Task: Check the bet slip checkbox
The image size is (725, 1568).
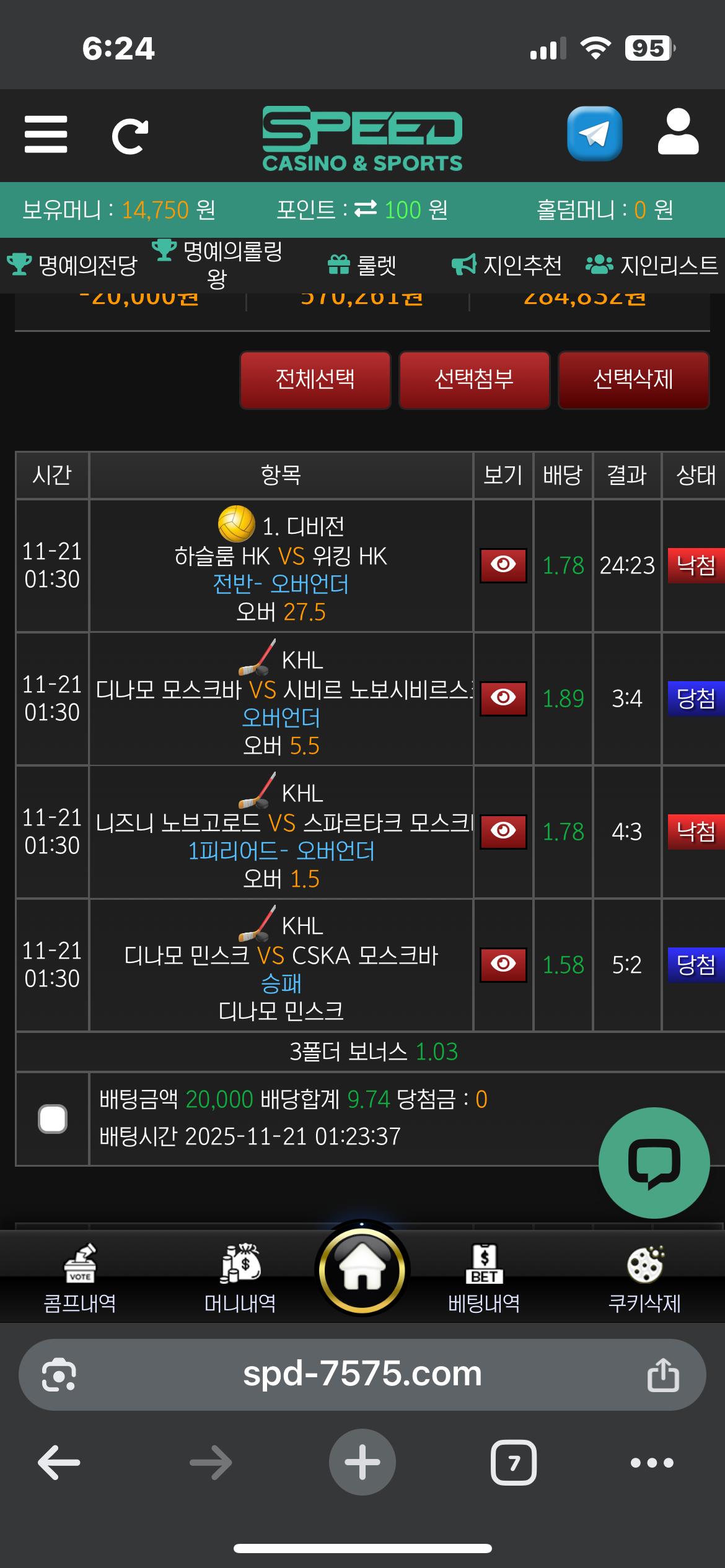Action: (53, 1119)
